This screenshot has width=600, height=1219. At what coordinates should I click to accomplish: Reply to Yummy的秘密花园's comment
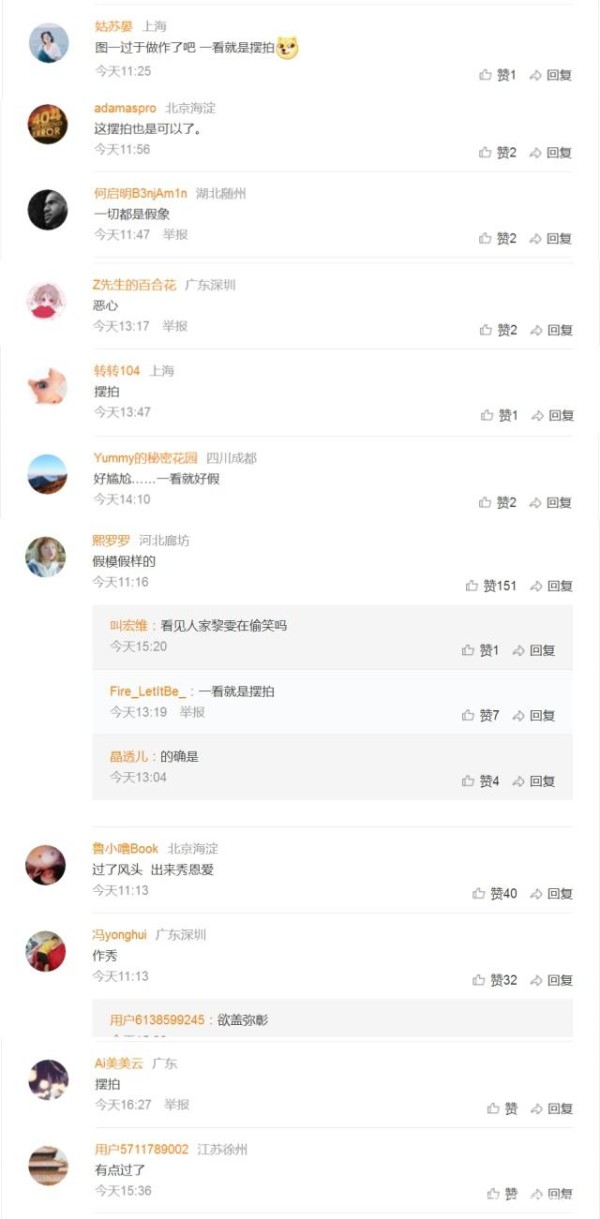pos(550,503)
